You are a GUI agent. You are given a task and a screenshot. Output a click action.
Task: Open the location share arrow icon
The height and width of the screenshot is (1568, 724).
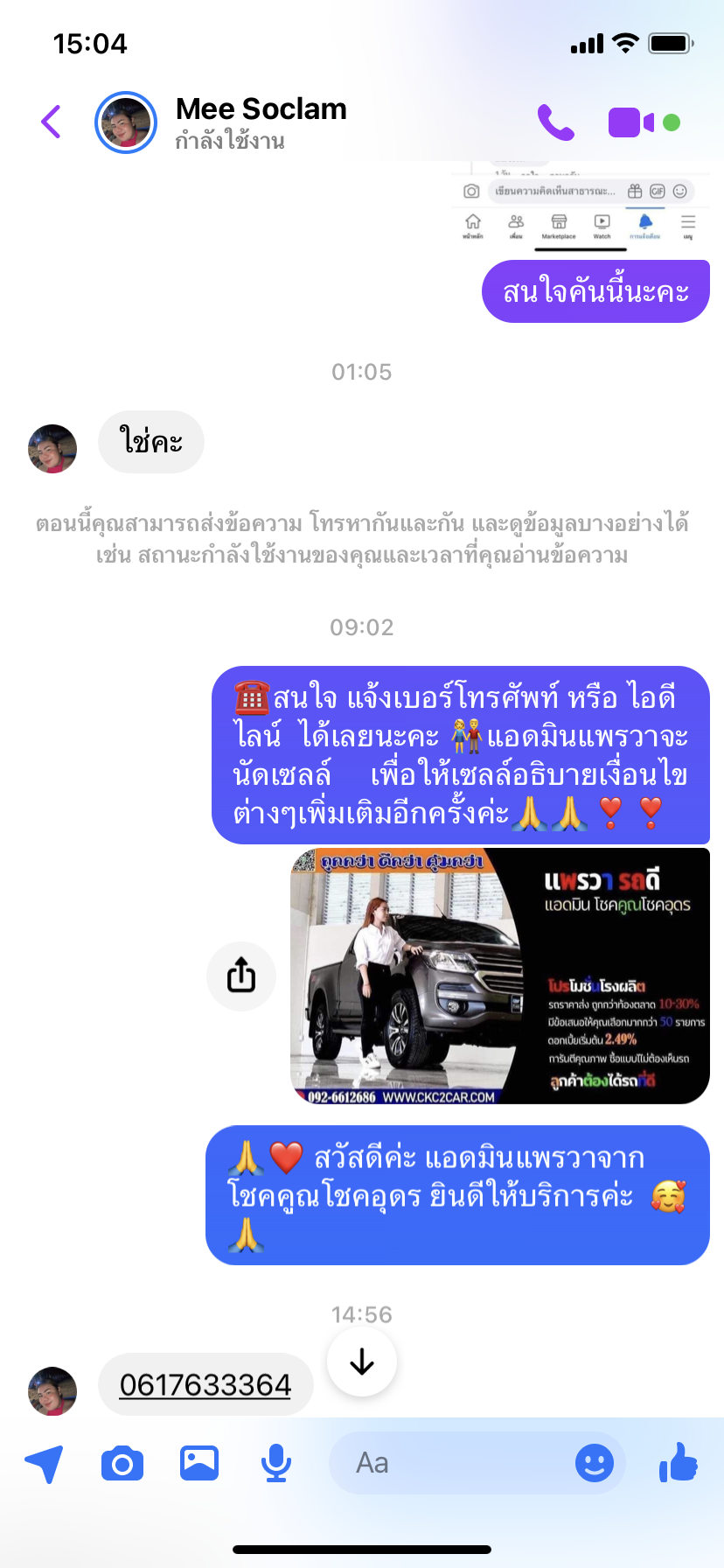pos(44,1463)
